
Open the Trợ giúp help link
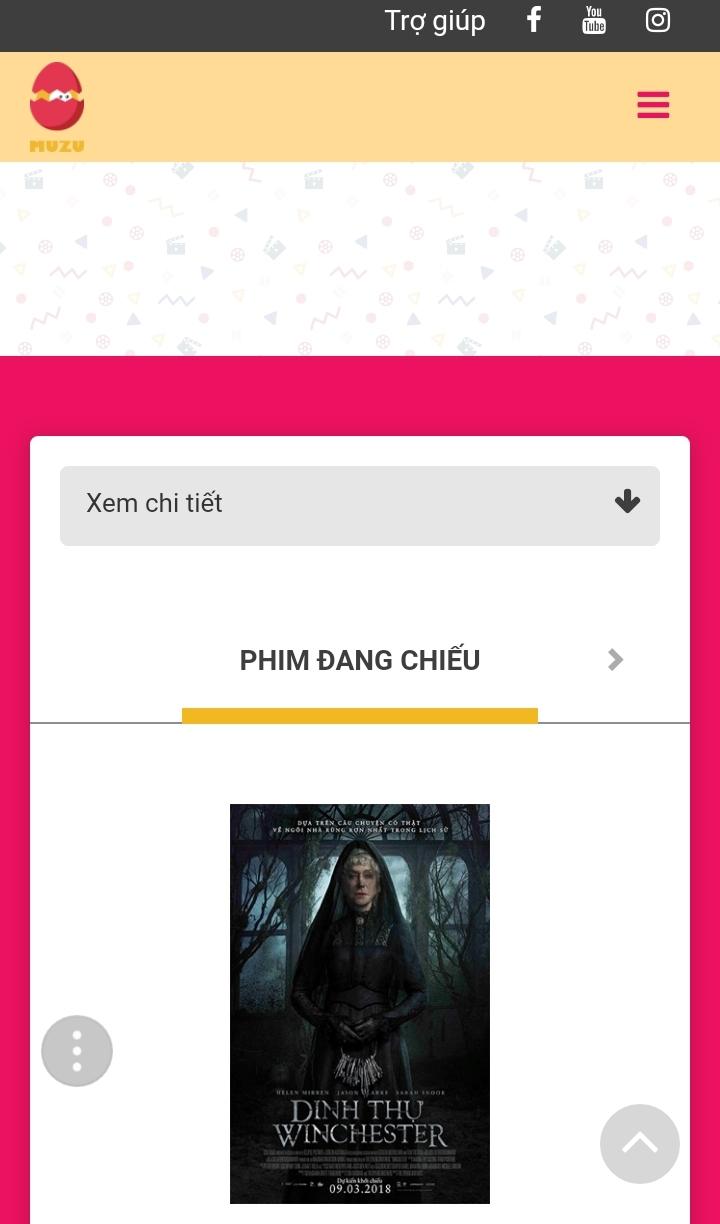(x=434, y=21)
